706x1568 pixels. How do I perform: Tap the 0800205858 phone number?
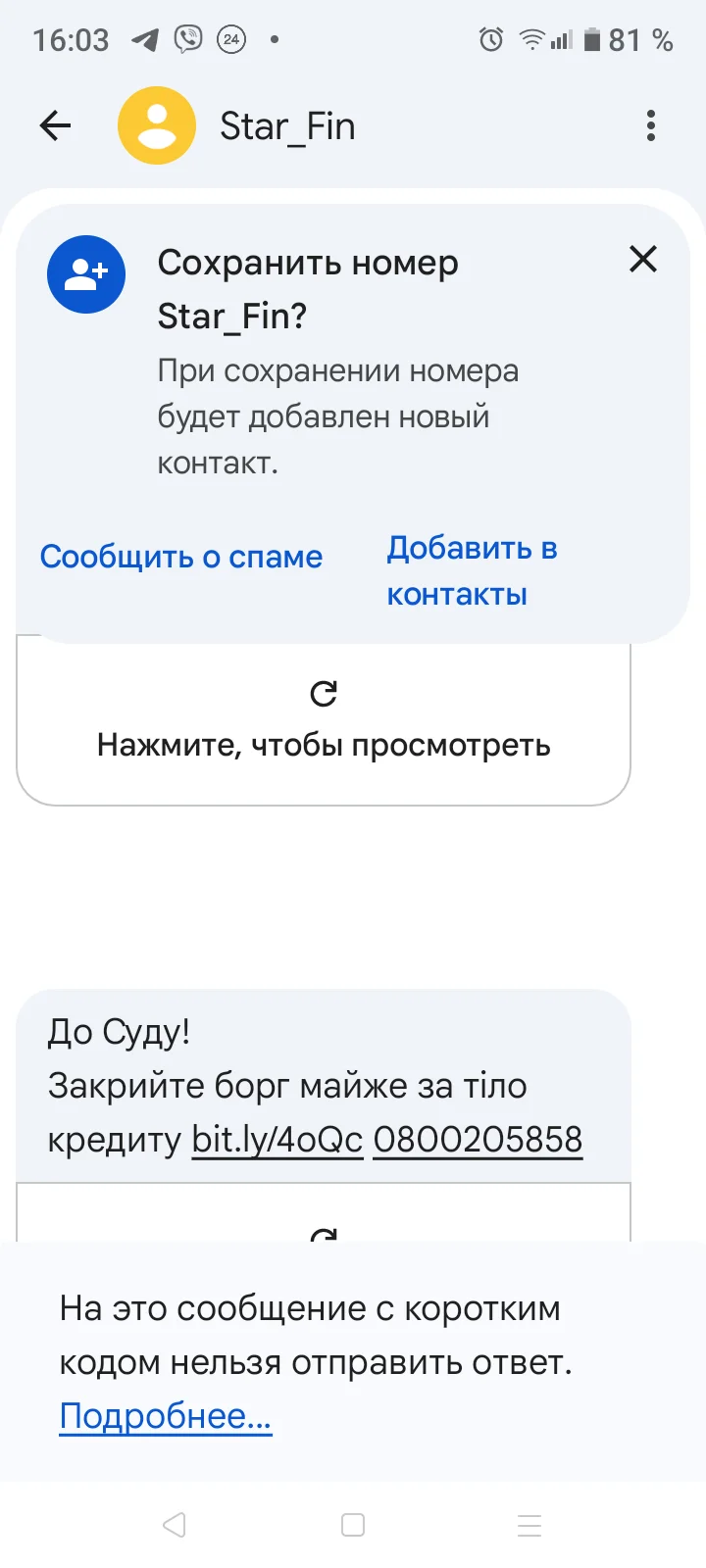click(x=478, y=1140)
